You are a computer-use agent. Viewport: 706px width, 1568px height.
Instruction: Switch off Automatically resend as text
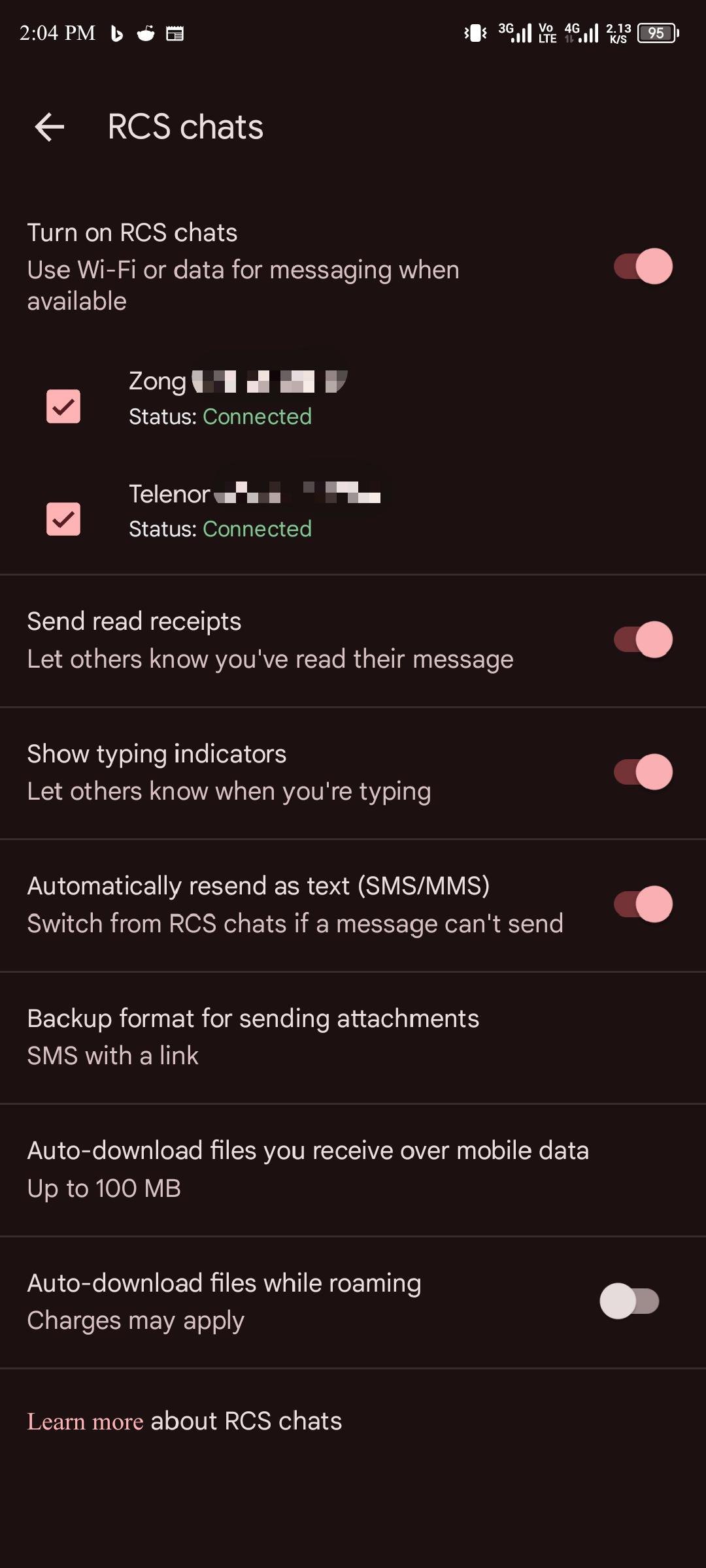click(643, 904)
